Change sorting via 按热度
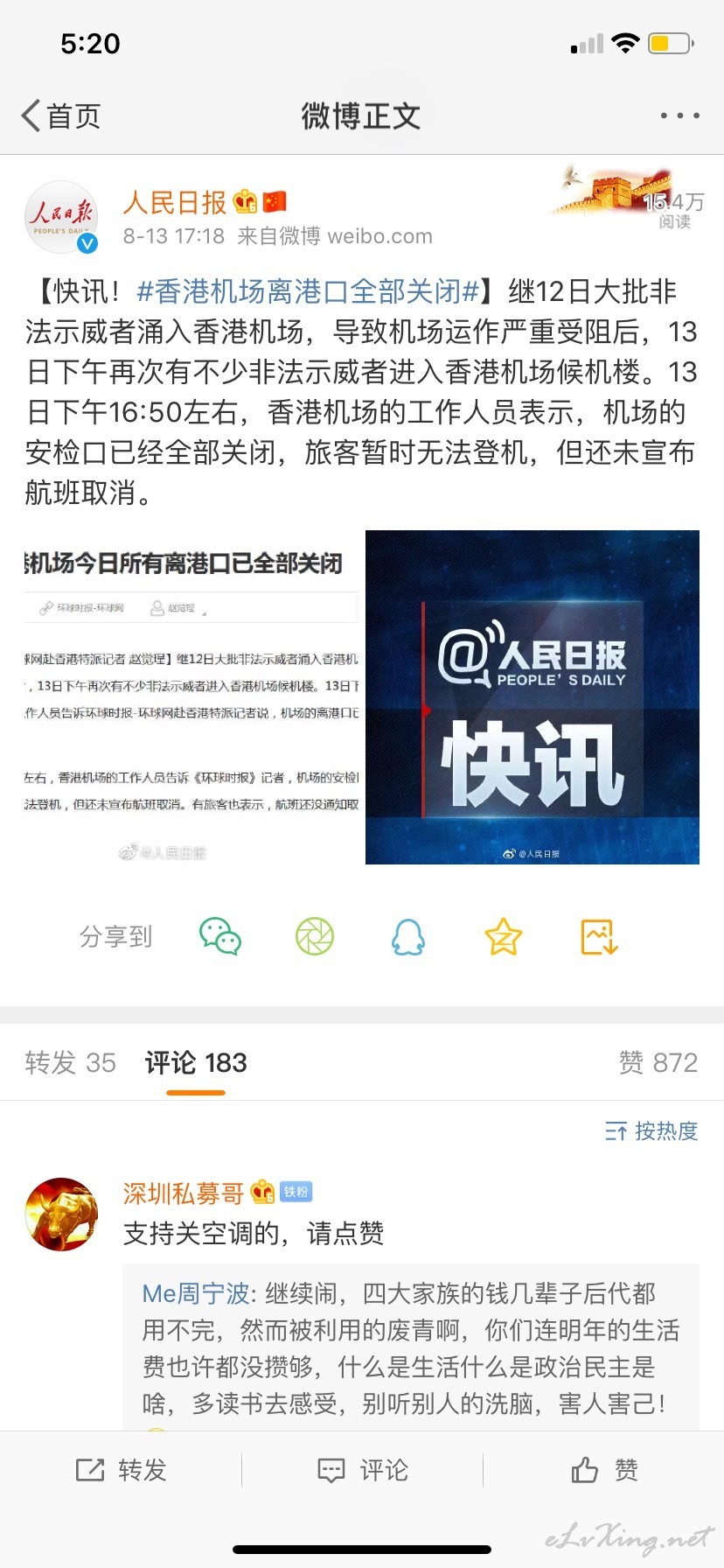The image size is (724, 1568). [651, 1130]
